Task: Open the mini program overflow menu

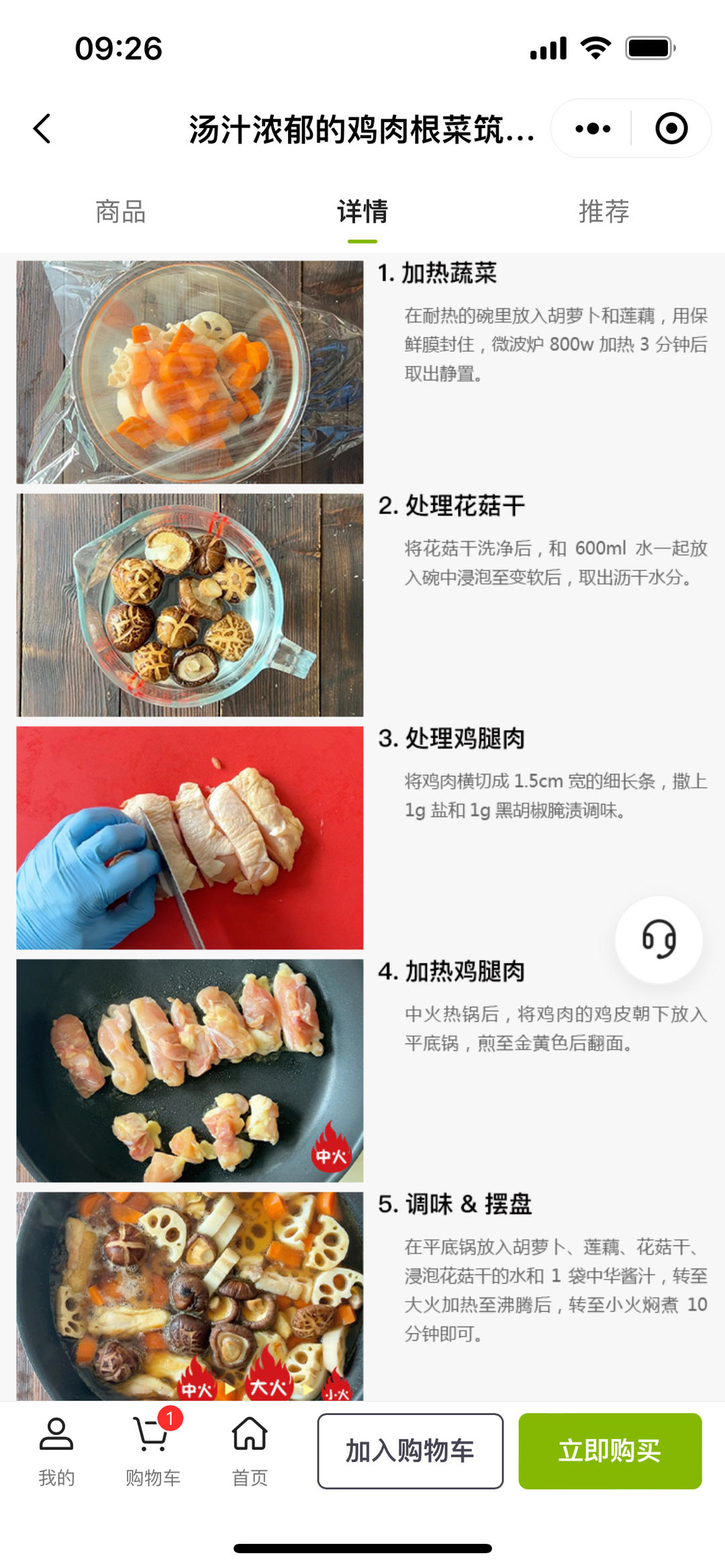Action: 593,128
